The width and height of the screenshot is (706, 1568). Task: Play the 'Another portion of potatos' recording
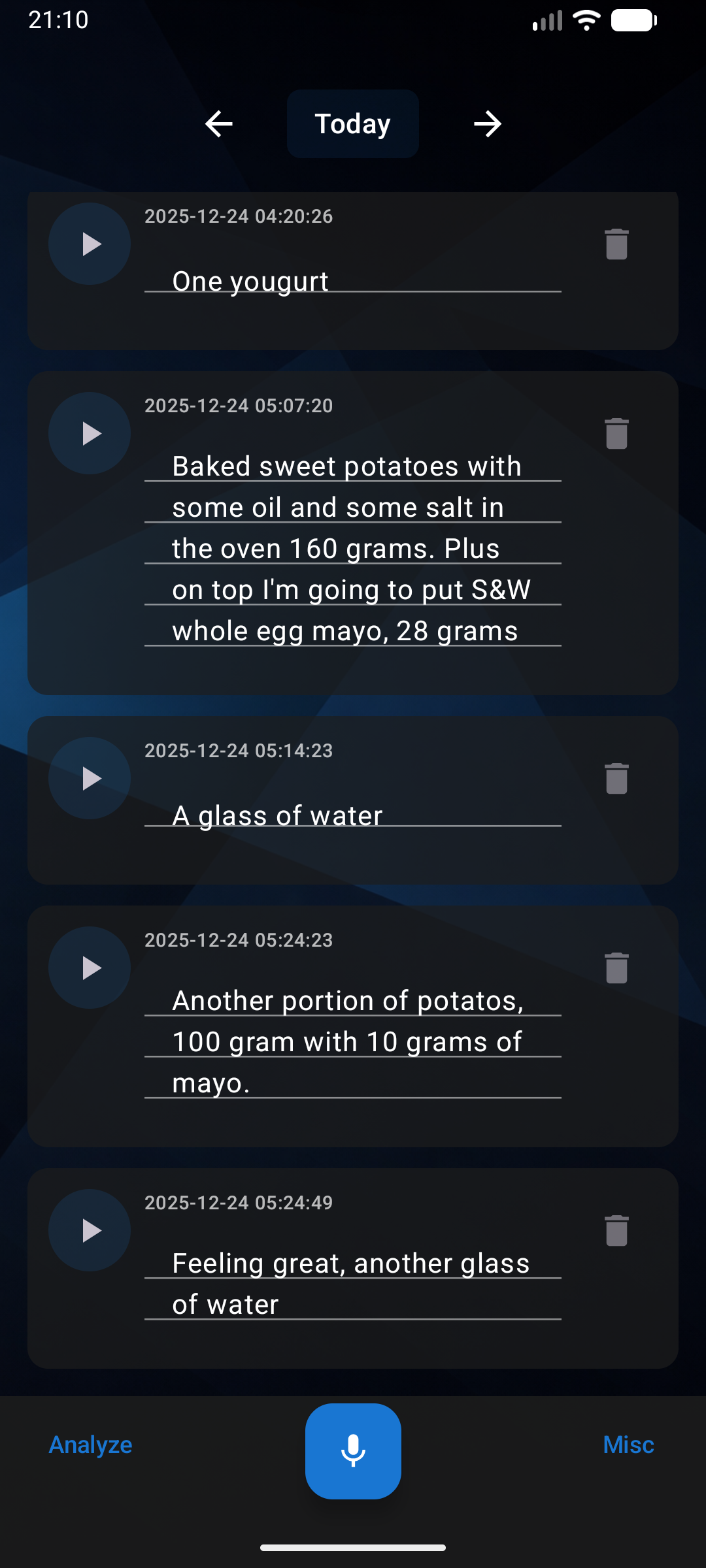coord(90,968)
